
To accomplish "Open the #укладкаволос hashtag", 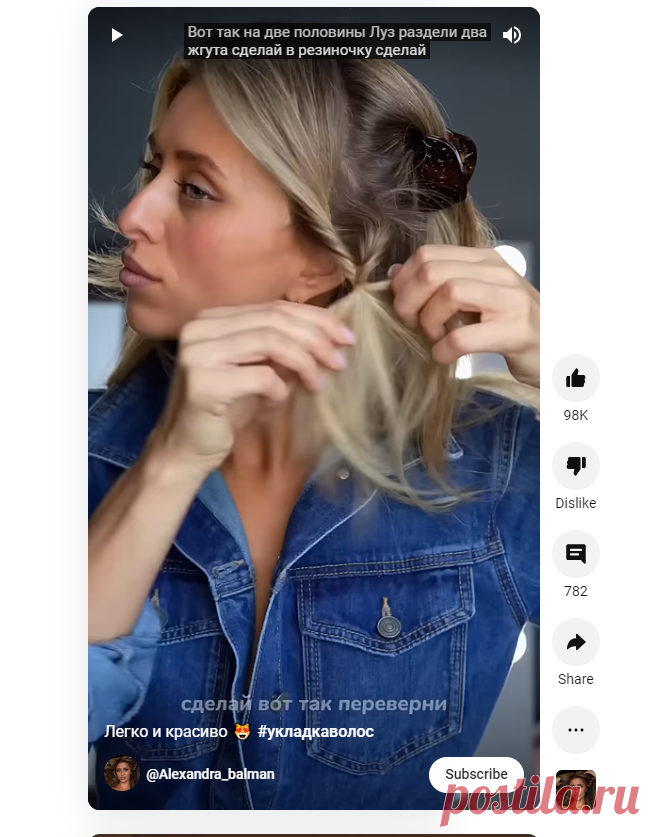I will pos(316,731).
